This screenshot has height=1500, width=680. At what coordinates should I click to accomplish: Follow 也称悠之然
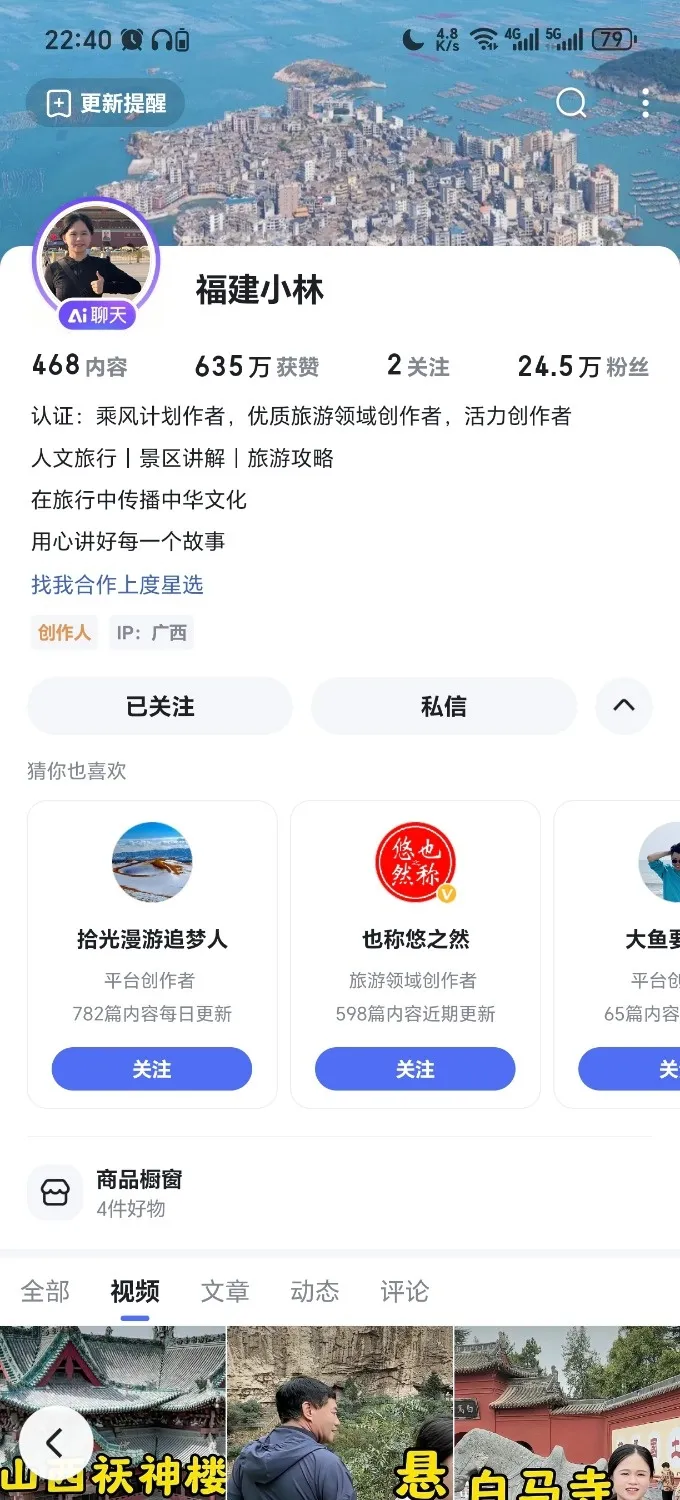[415, 1069]
